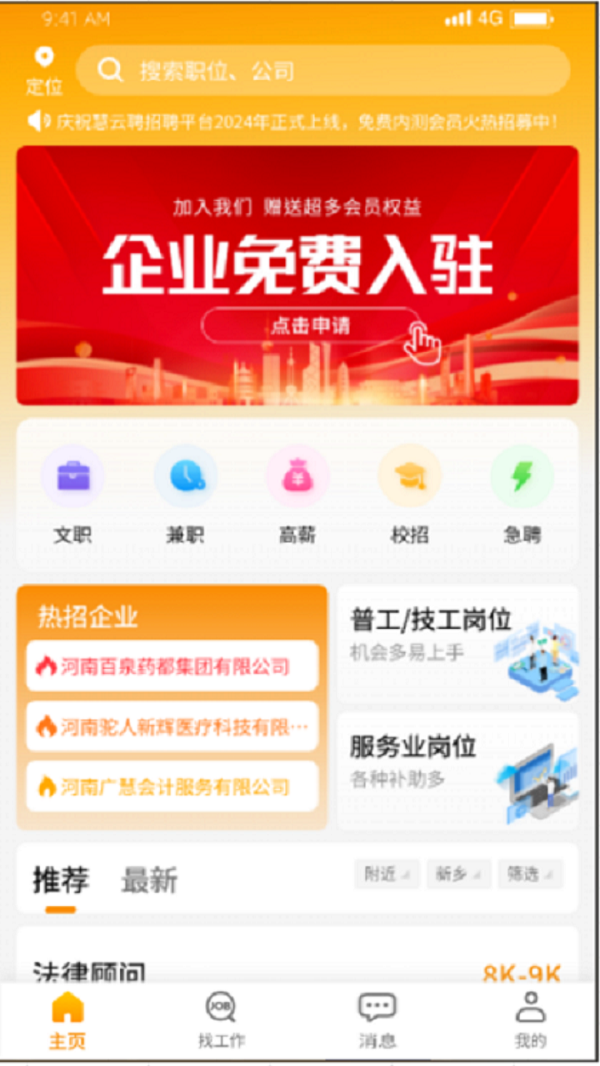Expand the 薪多 sort dropdown

(x=458, y=874)
